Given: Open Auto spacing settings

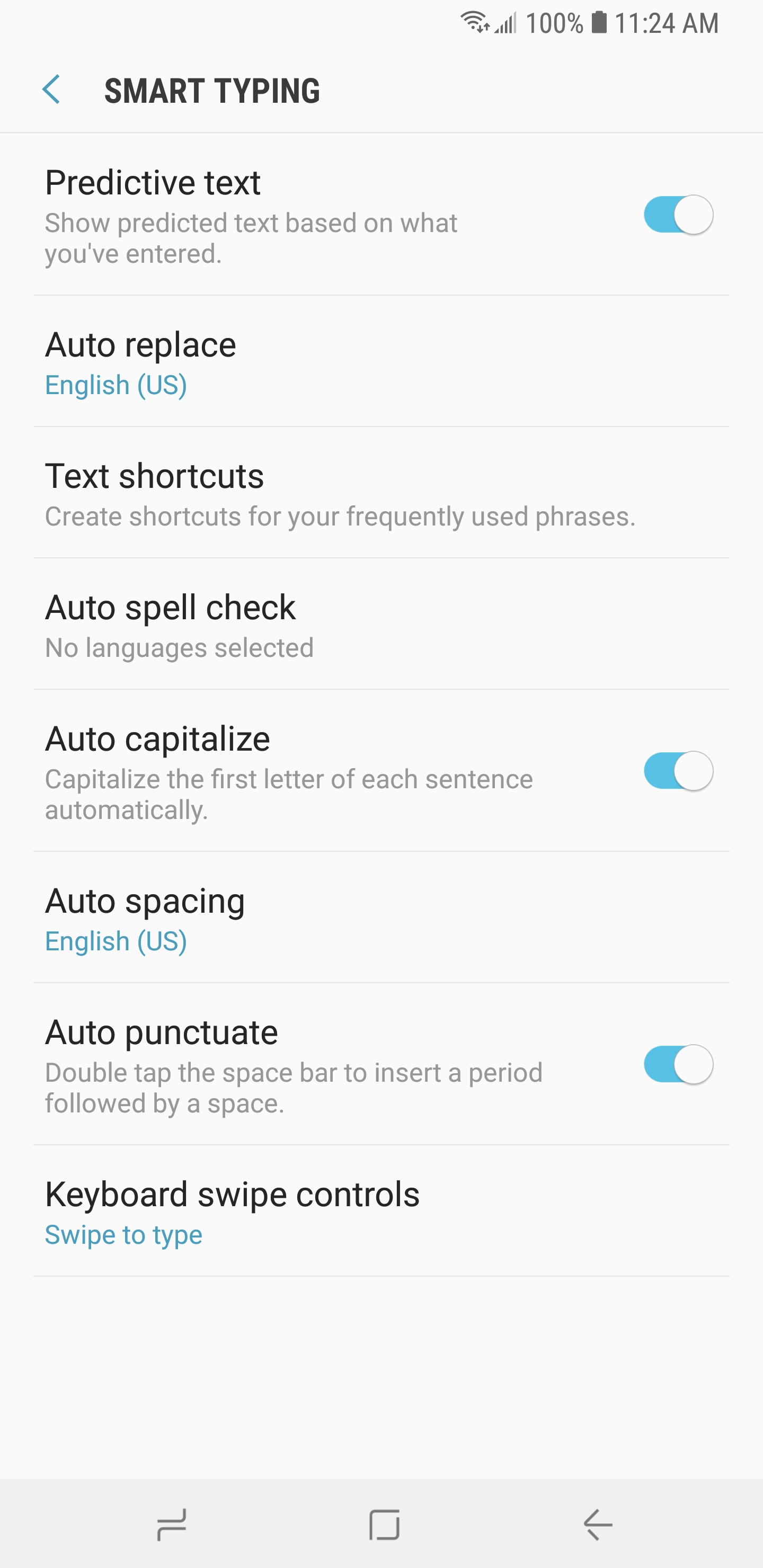Looking at the screenshot, I should (381, 919).
